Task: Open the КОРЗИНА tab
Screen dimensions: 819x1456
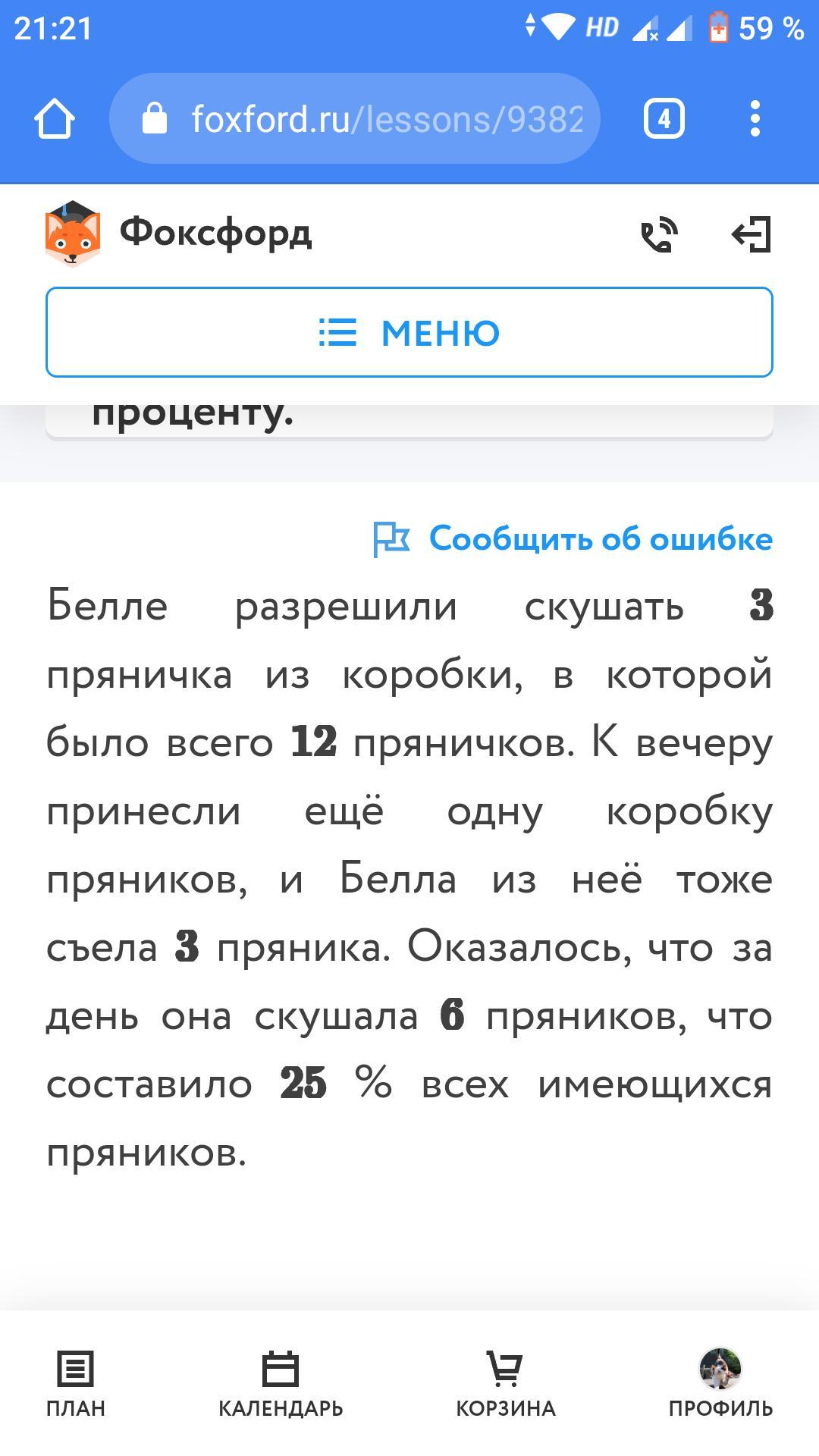Action: (x=506, y=1384)
